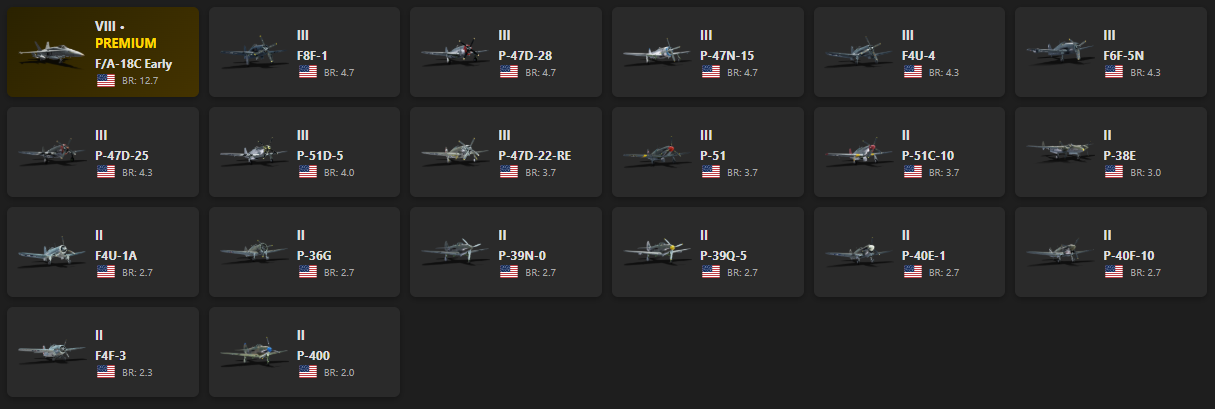Select the P-40E-1 aircraft card
The height and width of the screenshot is (409, 1215).
click(909, 252)
